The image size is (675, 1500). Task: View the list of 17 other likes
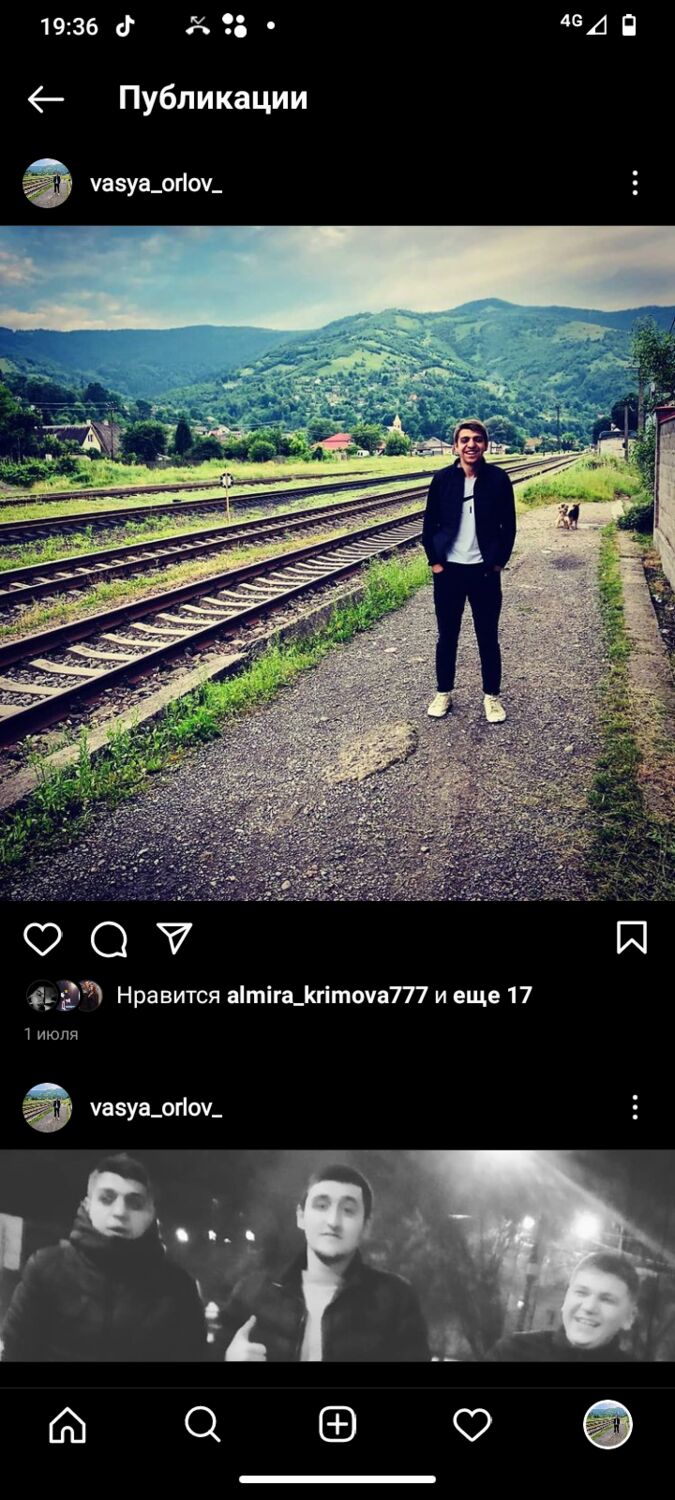click(x=492, y=995)
